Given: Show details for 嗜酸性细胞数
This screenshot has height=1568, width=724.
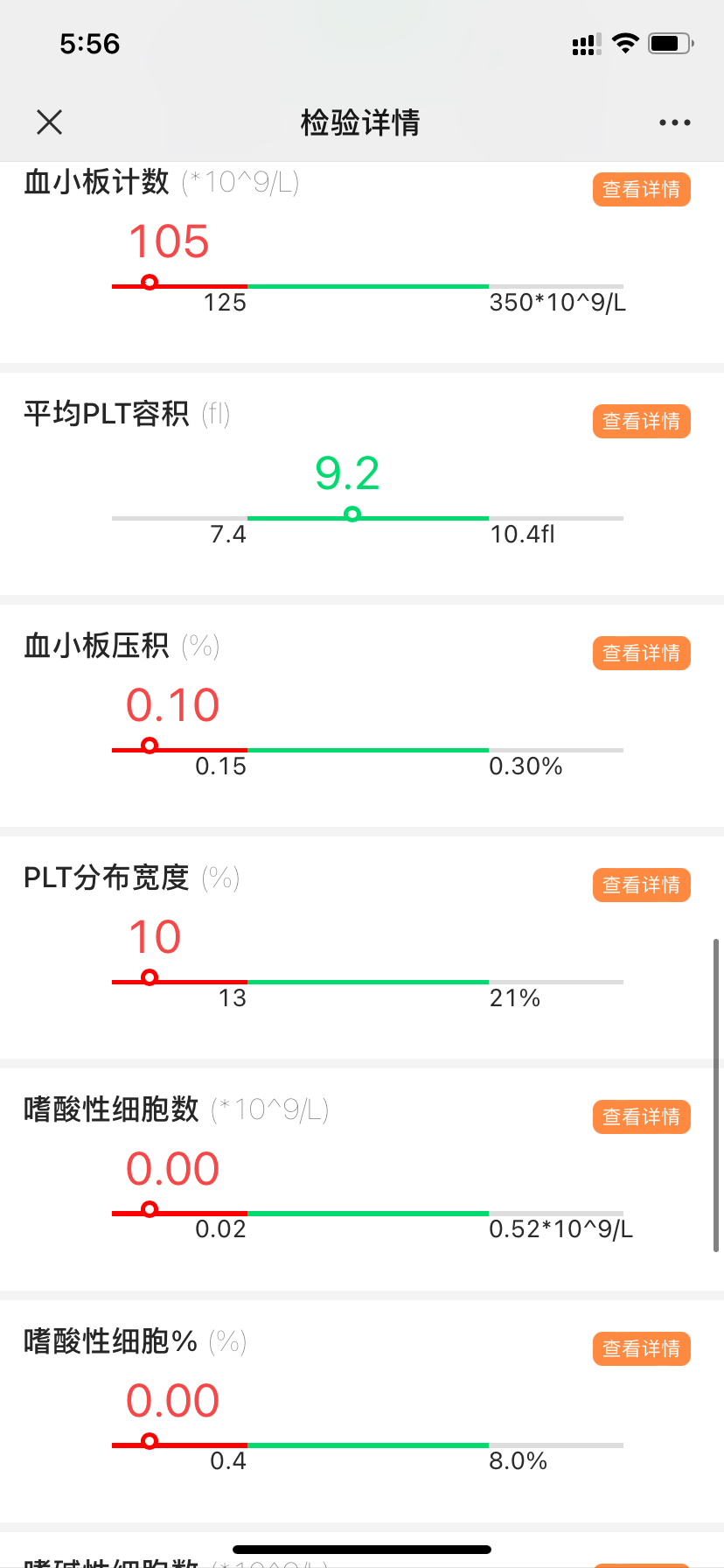Looking at the screenshot, I should coord(642,1116).
